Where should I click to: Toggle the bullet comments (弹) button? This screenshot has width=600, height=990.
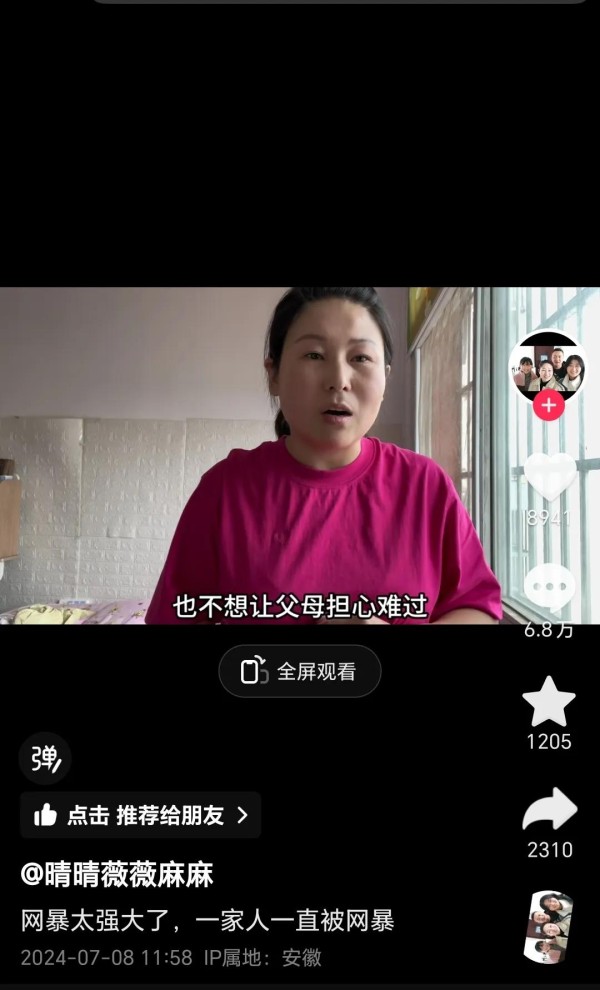click(x=45, y=758)
